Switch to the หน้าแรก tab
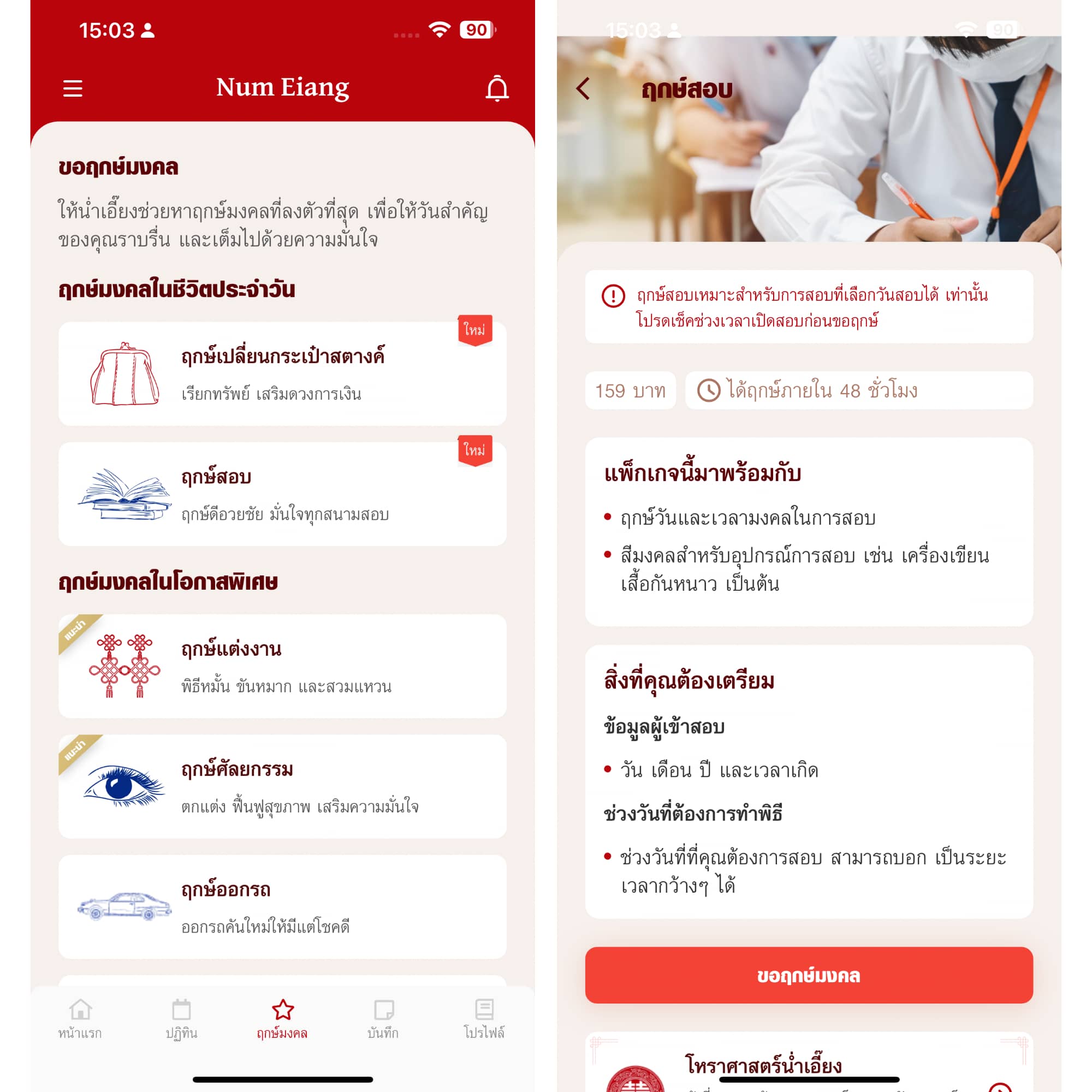Viewport: 1092px width, 1092px height. pos(80,1018)
